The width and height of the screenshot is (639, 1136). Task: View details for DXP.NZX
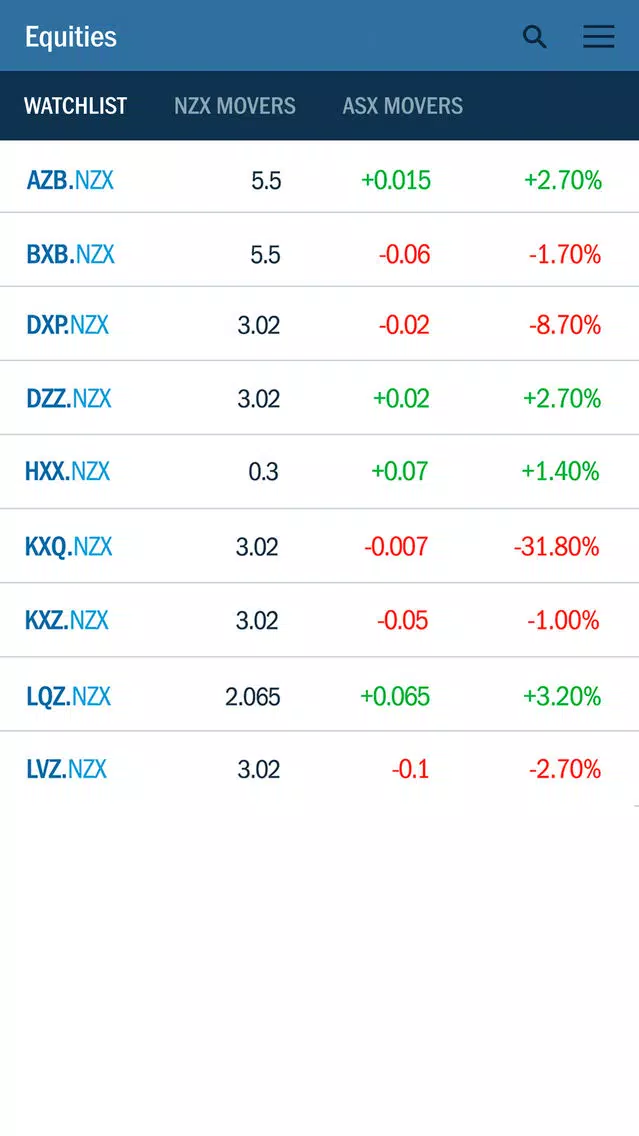320,324
